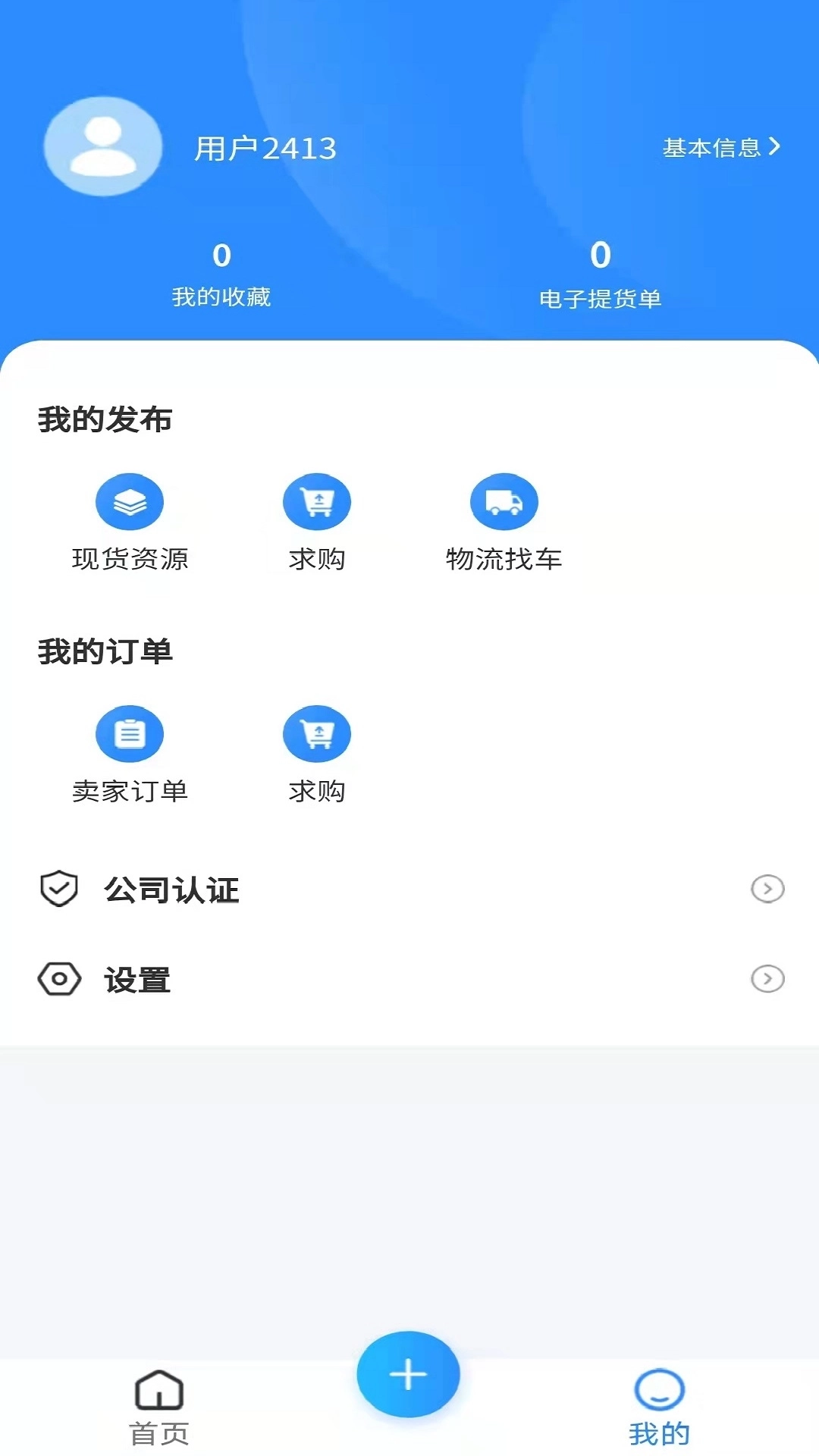The height and width of the screenshot is (1456, 819).
Task: View 卖家订单 clipboard icon
Action: 130,733
